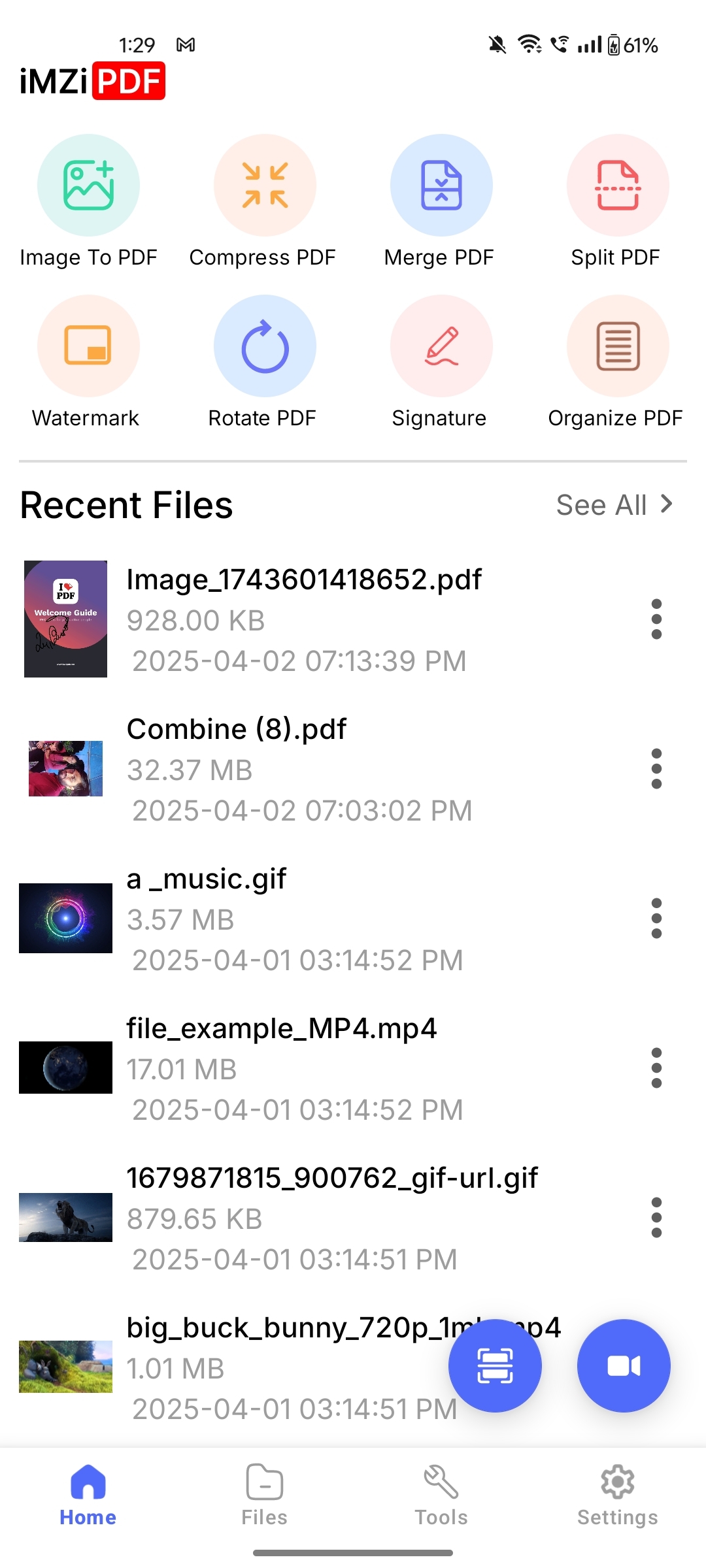Viewport: 706px width, 1568px height.
Task: Select the Compress PDF tool
Action: click(265, 185)
